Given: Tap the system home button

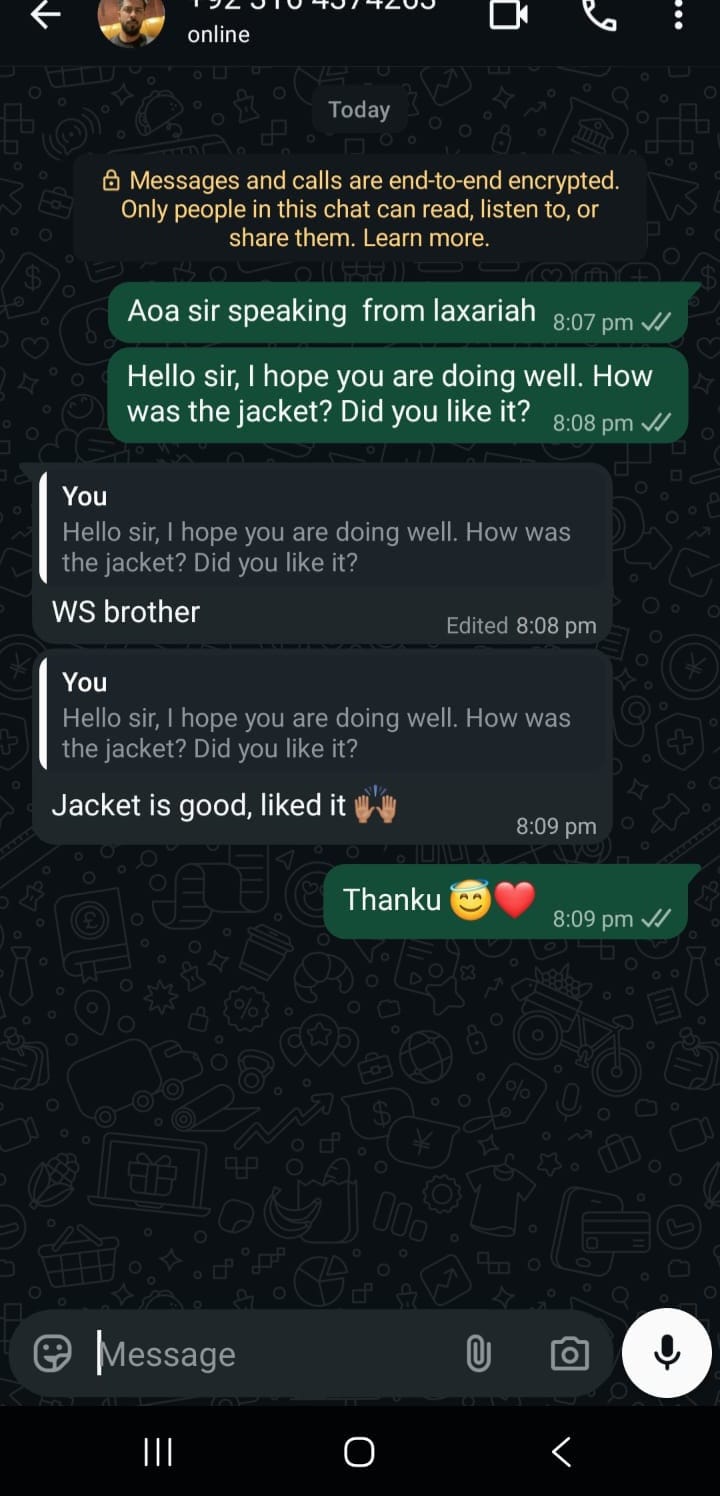Looking at the screenshot, I should pyautogui.click(x=359, y=1452).
